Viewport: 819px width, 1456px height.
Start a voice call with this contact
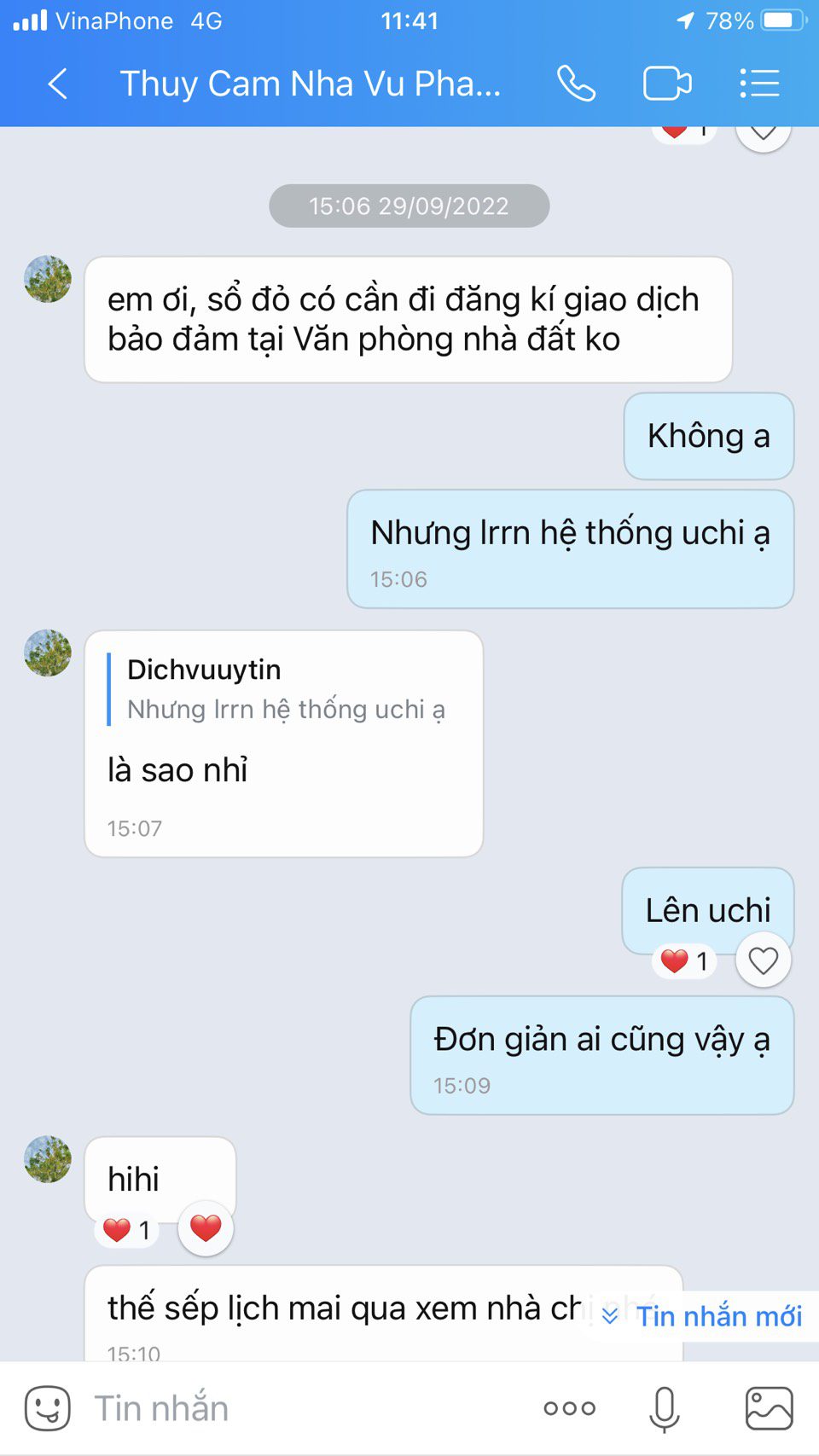(x=577, y=84)
